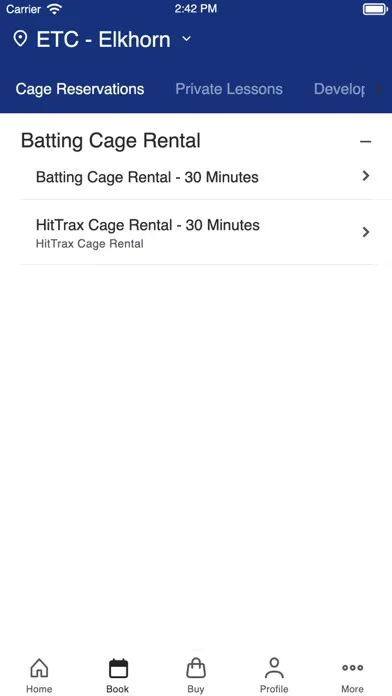Tap the arrow to show more tabs
392x696 pixels.
379,89
